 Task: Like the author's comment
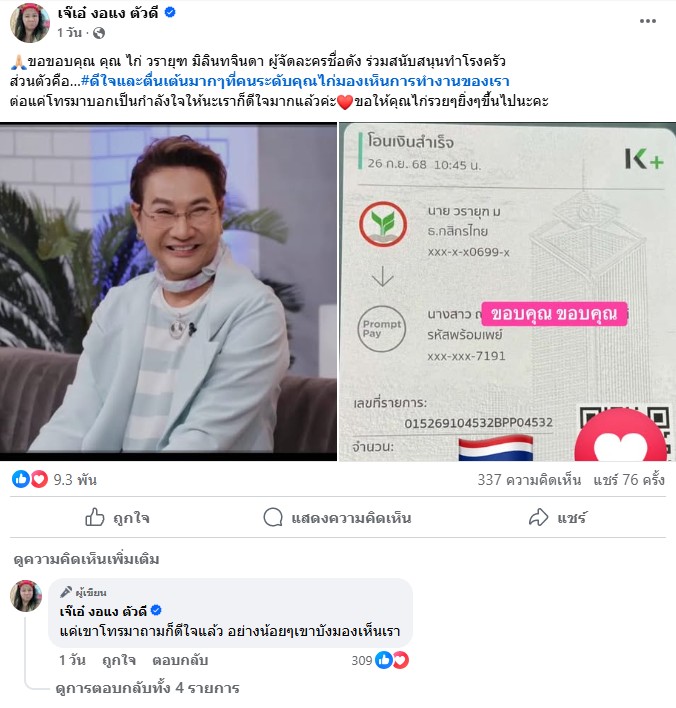click(119, 661)
